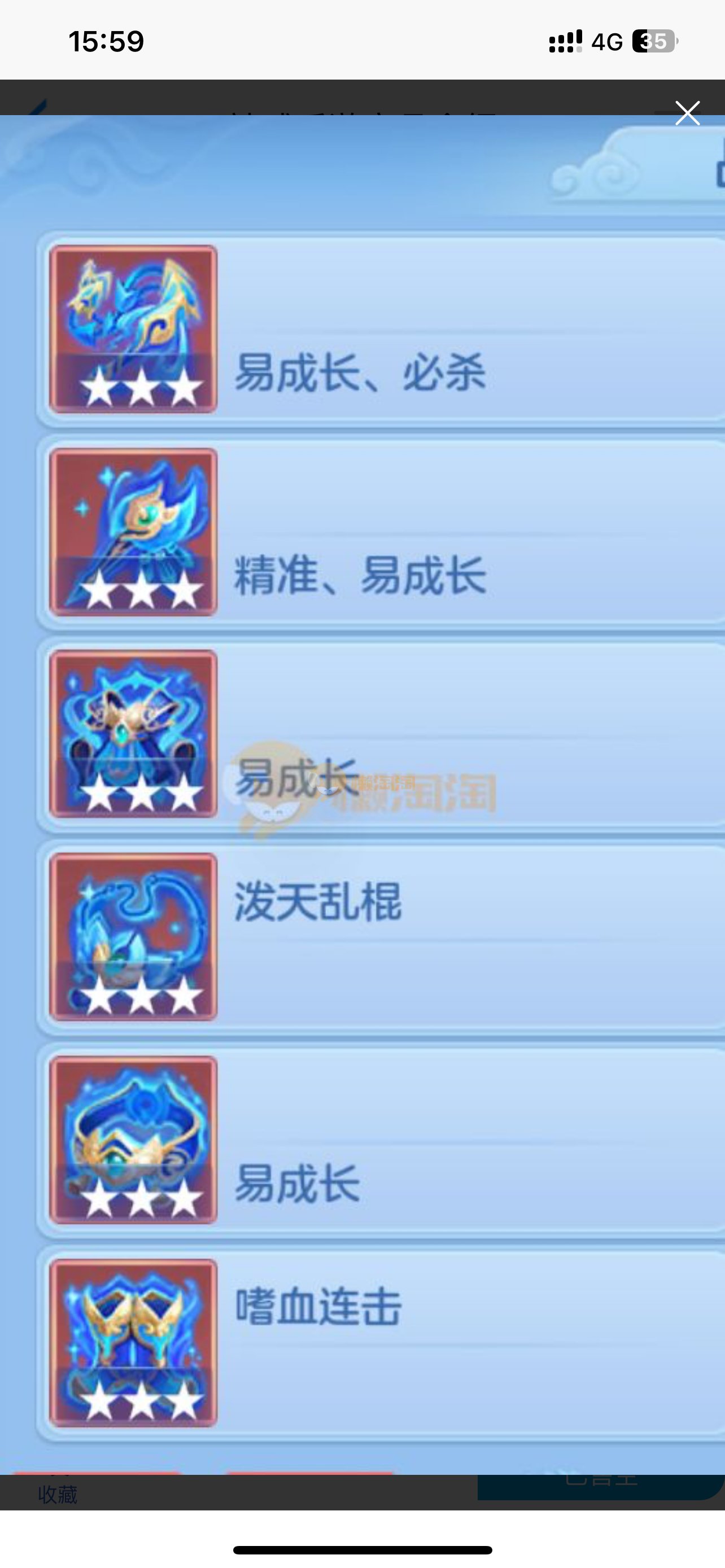Close the image preview overlay
The image size is (725, 1568).
click(687, 113)
